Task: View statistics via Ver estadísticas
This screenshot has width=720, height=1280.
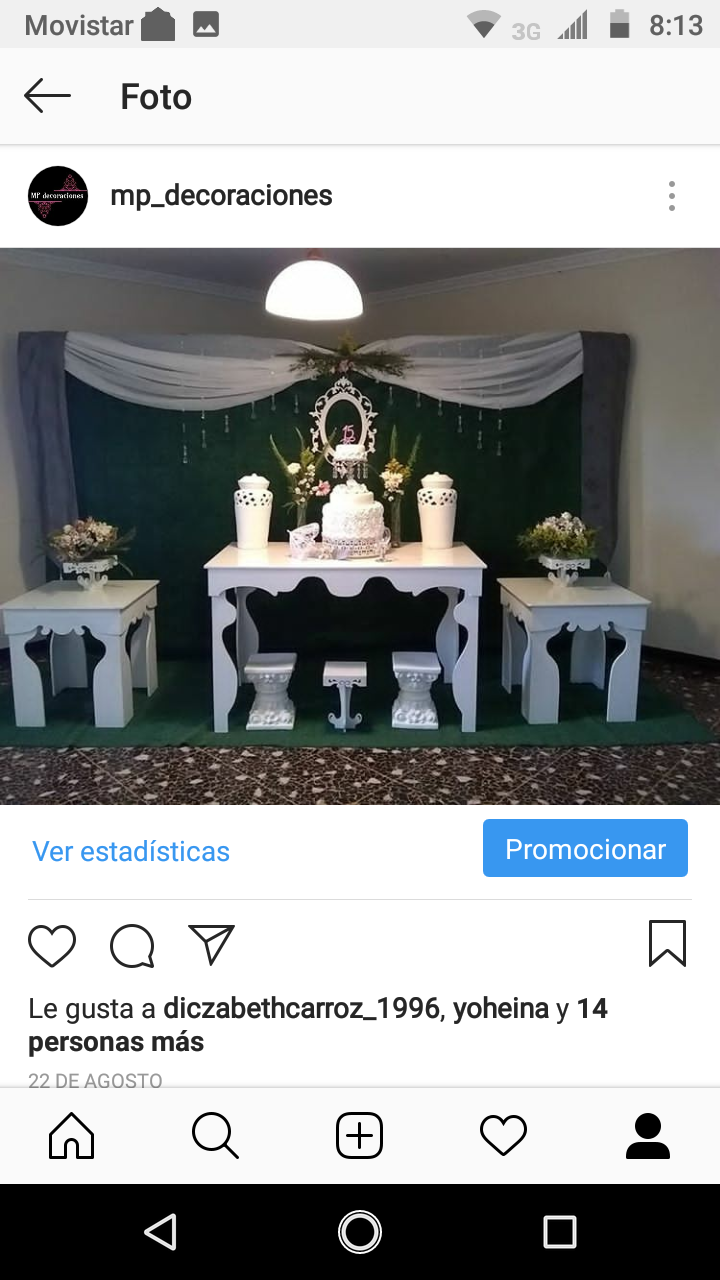Action: 131,851
